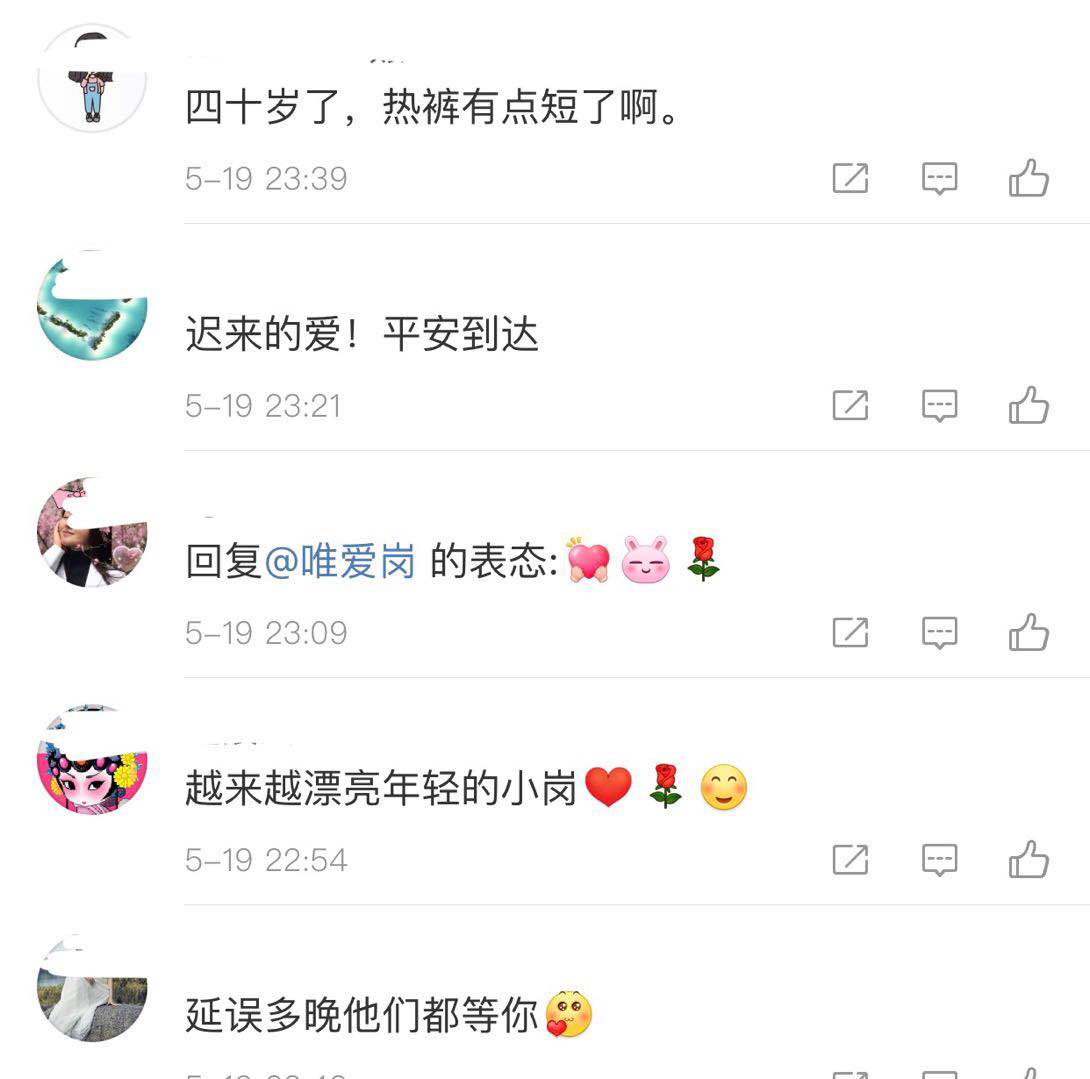Repost the comment 迟来的爱！平安到达

[850, 406]
